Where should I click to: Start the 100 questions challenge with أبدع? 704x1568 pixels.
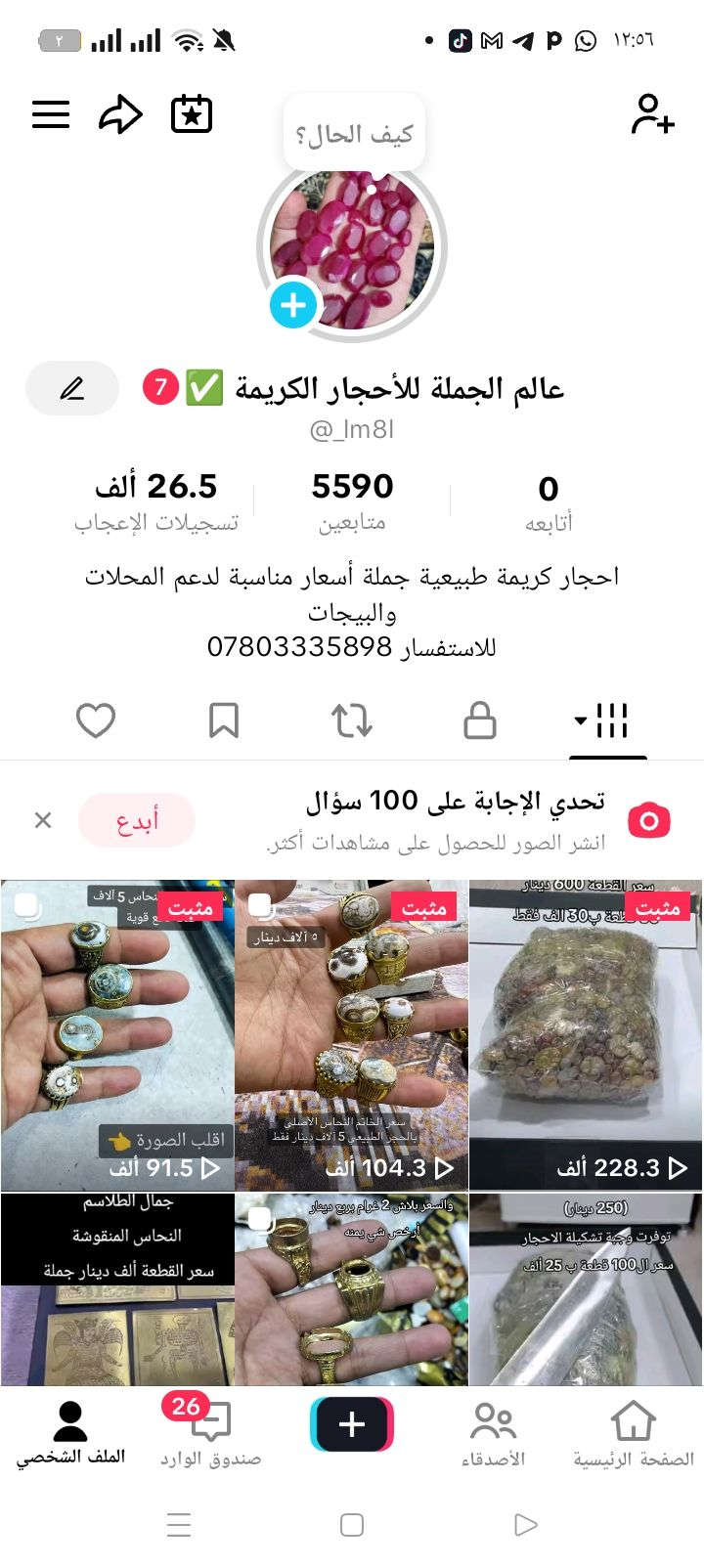coord(137,820)
